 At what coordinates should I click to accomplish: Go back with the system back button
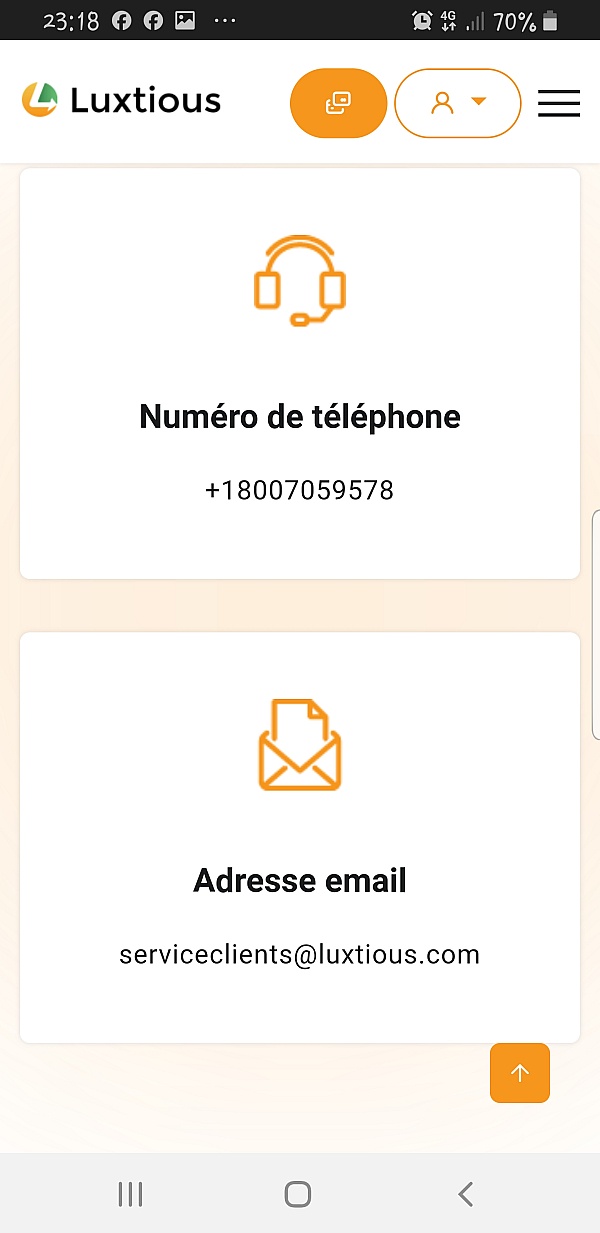click(x=465, y=1193)
